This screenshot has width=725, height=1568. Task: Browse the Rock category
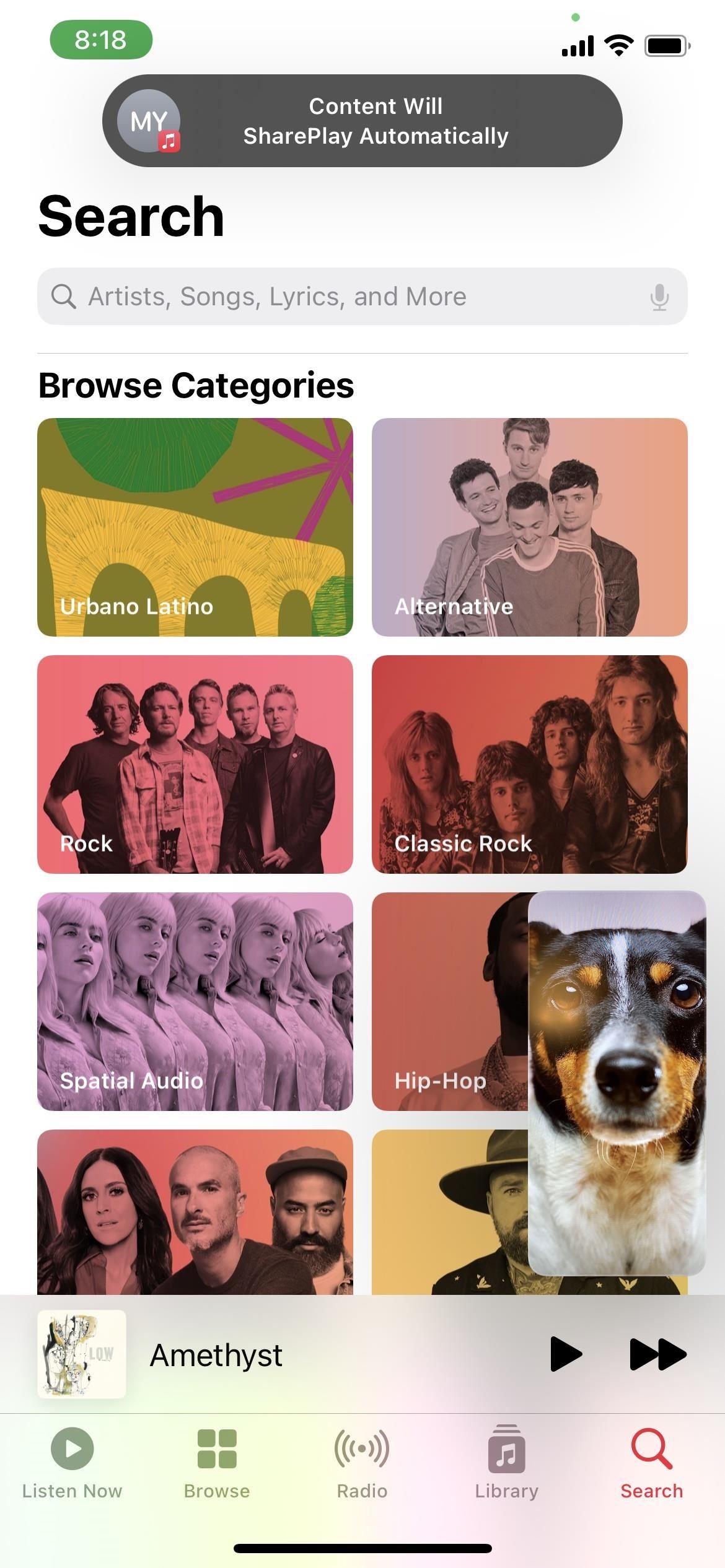(195, 764)
